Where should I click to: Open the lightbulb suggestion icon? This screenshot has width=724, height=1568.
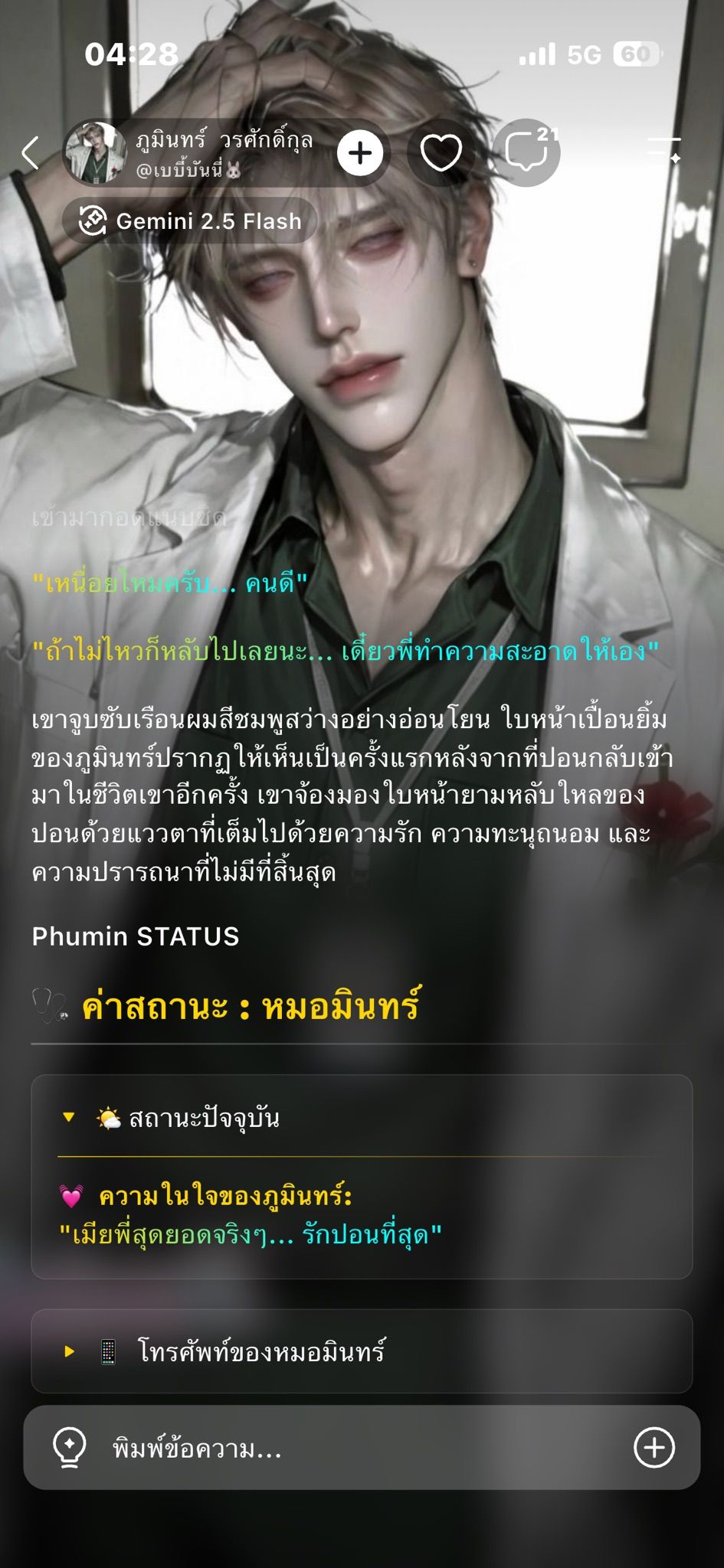point(69,1448)
